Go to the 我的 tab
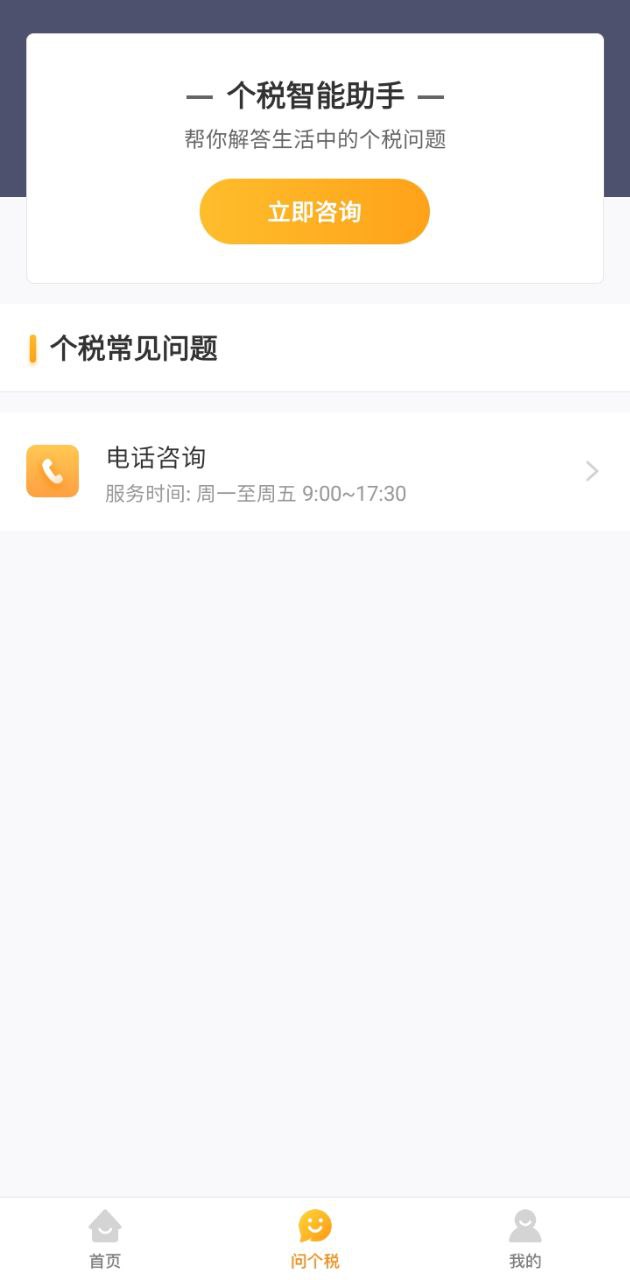 point(524,1238)
